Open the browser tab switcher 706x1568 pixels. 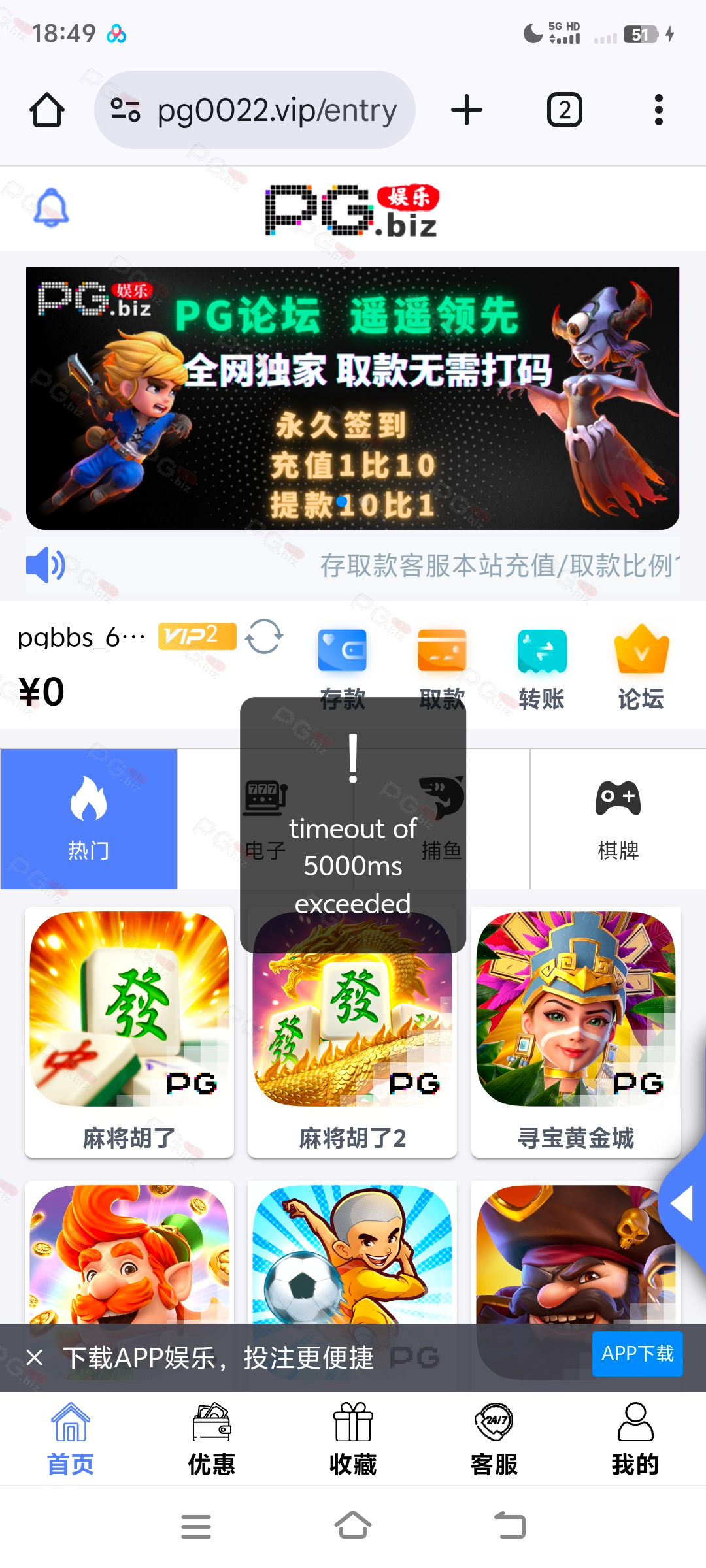[x=564, y=110]
